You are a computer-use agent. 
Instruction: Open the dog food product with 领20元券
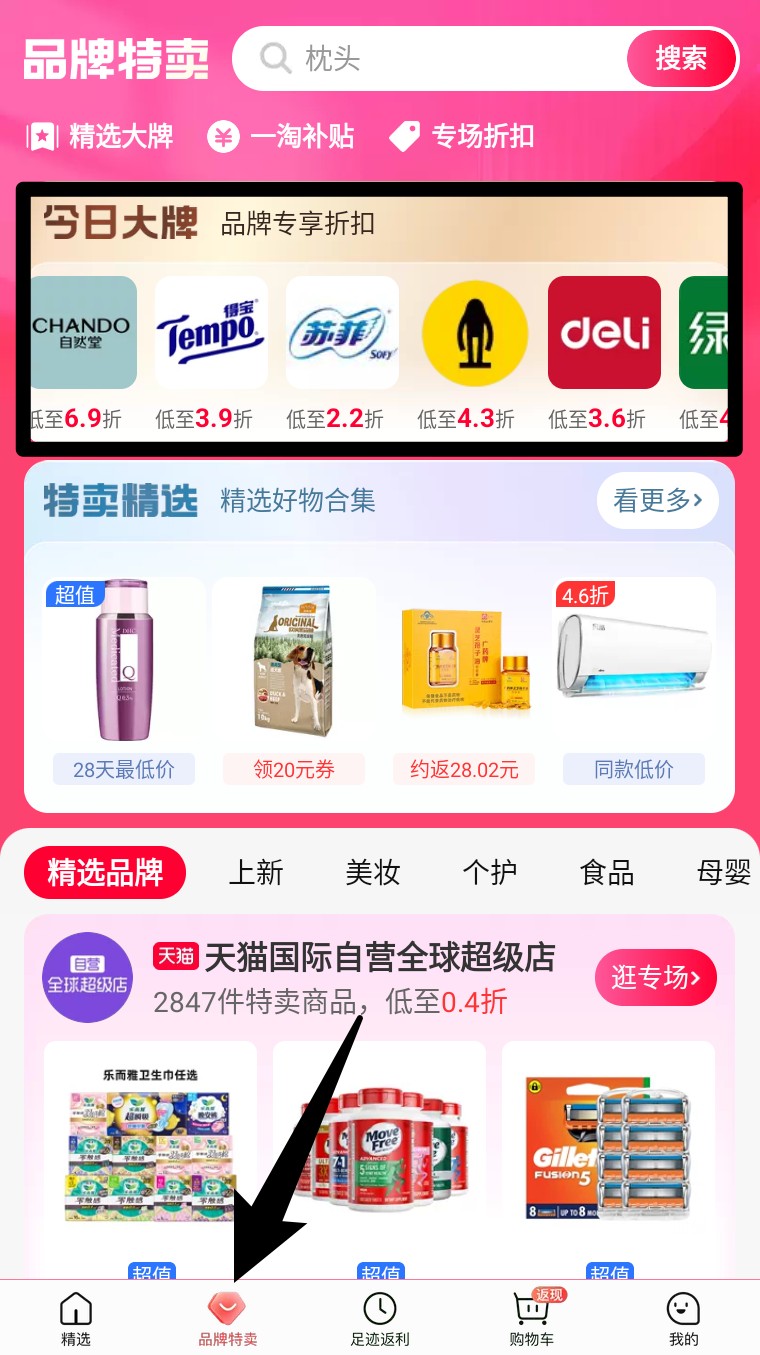294,660
